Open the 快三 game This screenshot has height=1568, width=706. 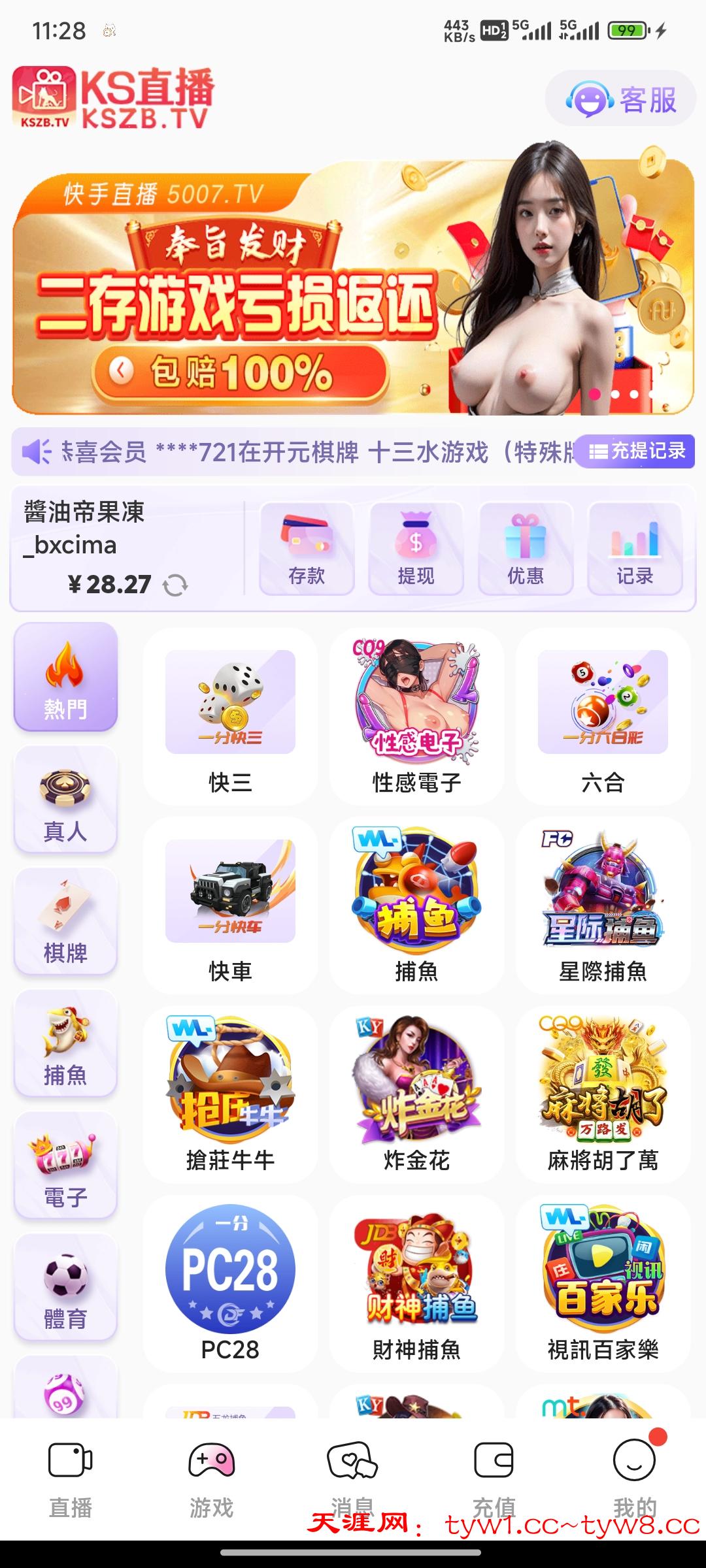coord(230,717)
